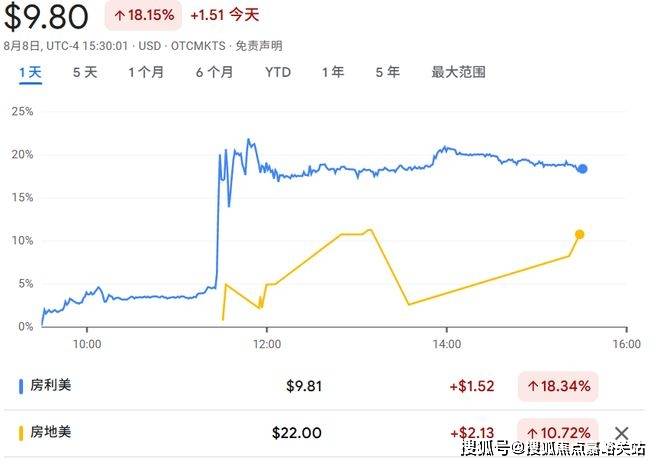
Task: Show the 1个月 chart range
Action: click(x=146, y=72)
